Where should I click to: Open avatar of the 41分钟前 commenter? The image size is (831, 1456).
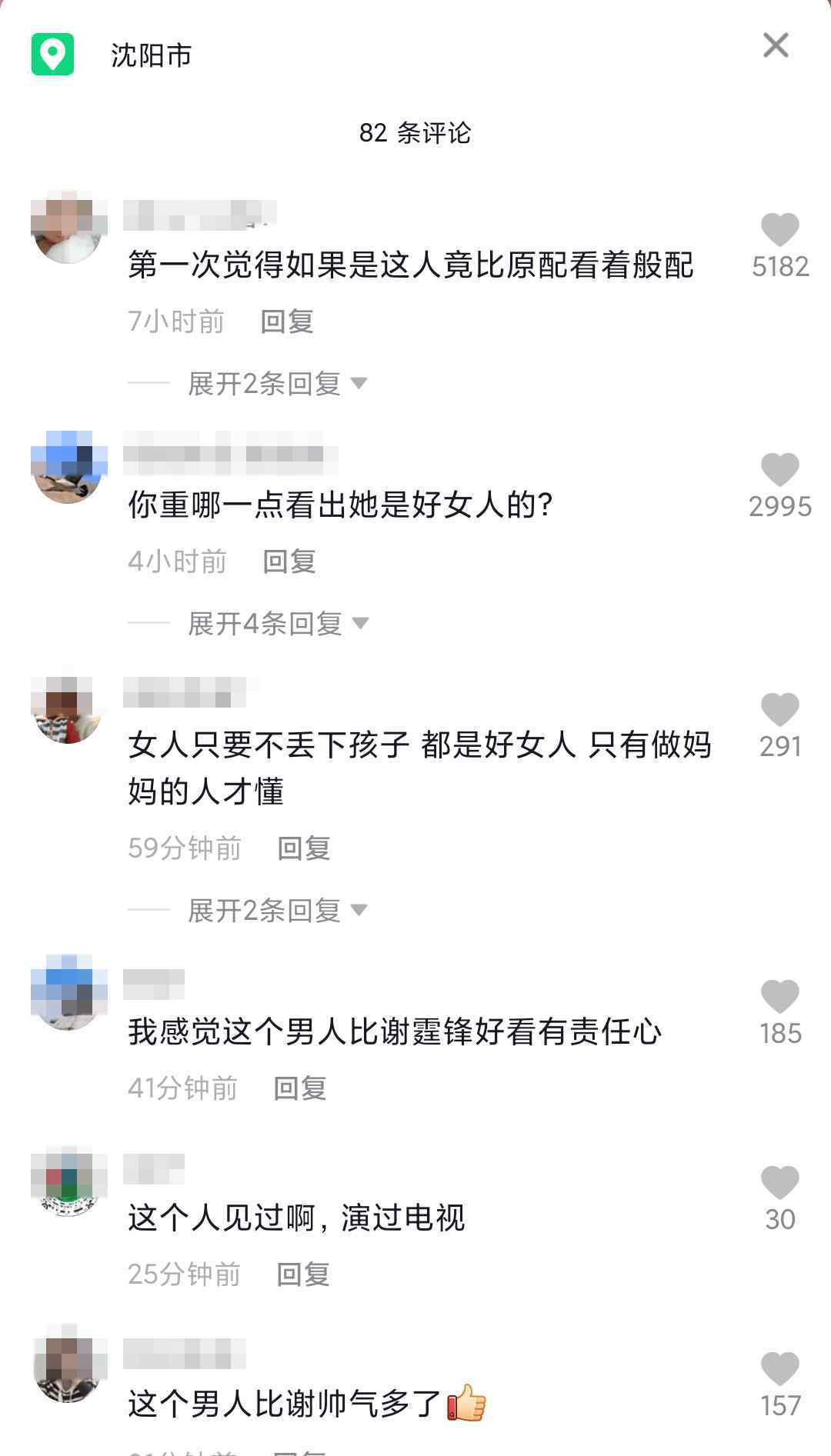(68, 993)
